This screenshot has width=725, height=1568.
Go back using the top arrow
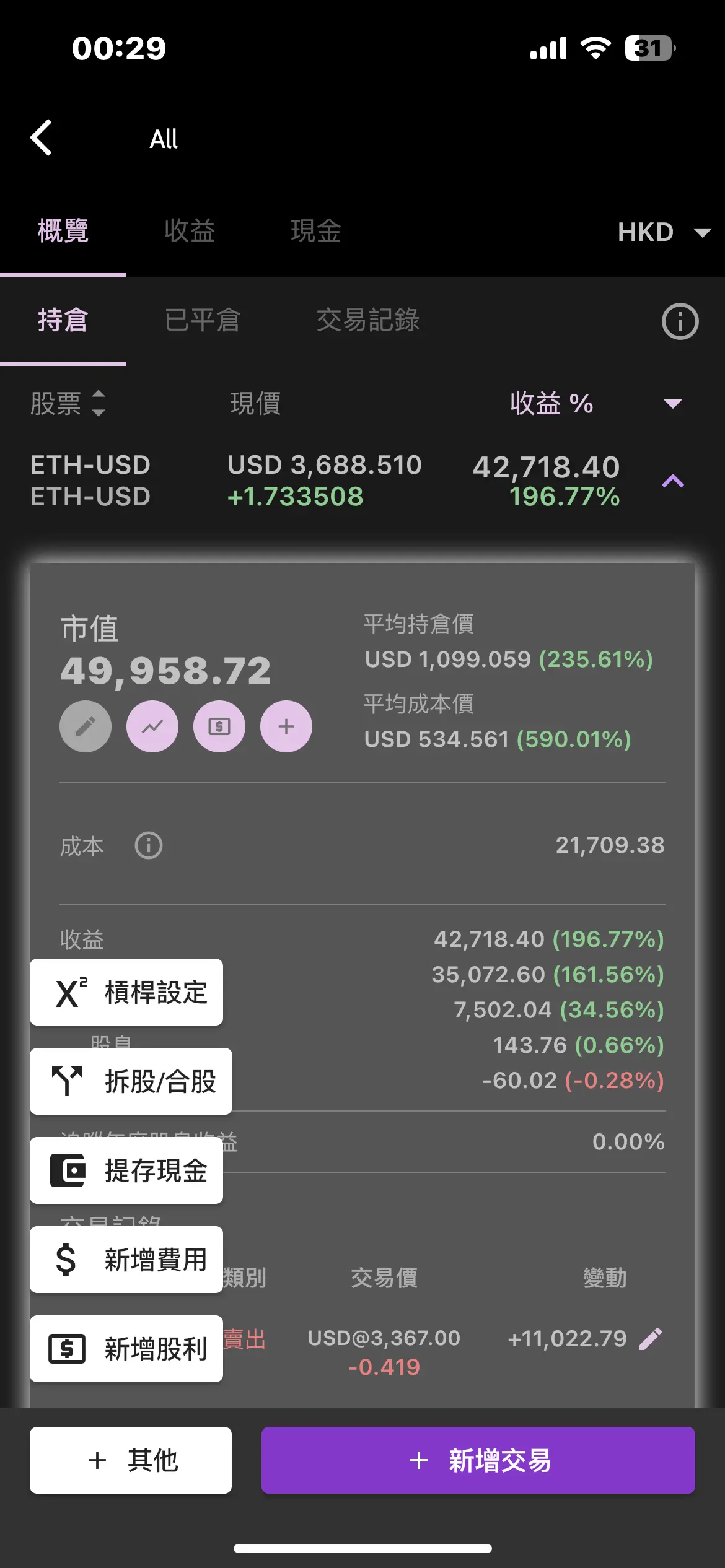(42, 137)
